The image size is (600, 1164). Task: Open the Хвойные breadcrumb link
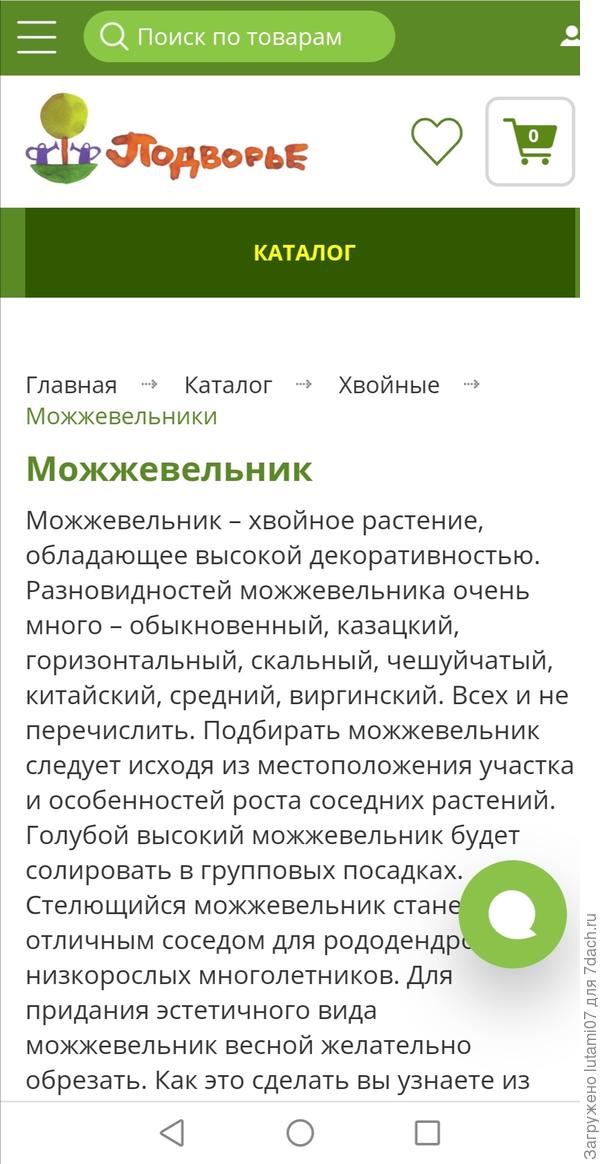tap(388, 385)
